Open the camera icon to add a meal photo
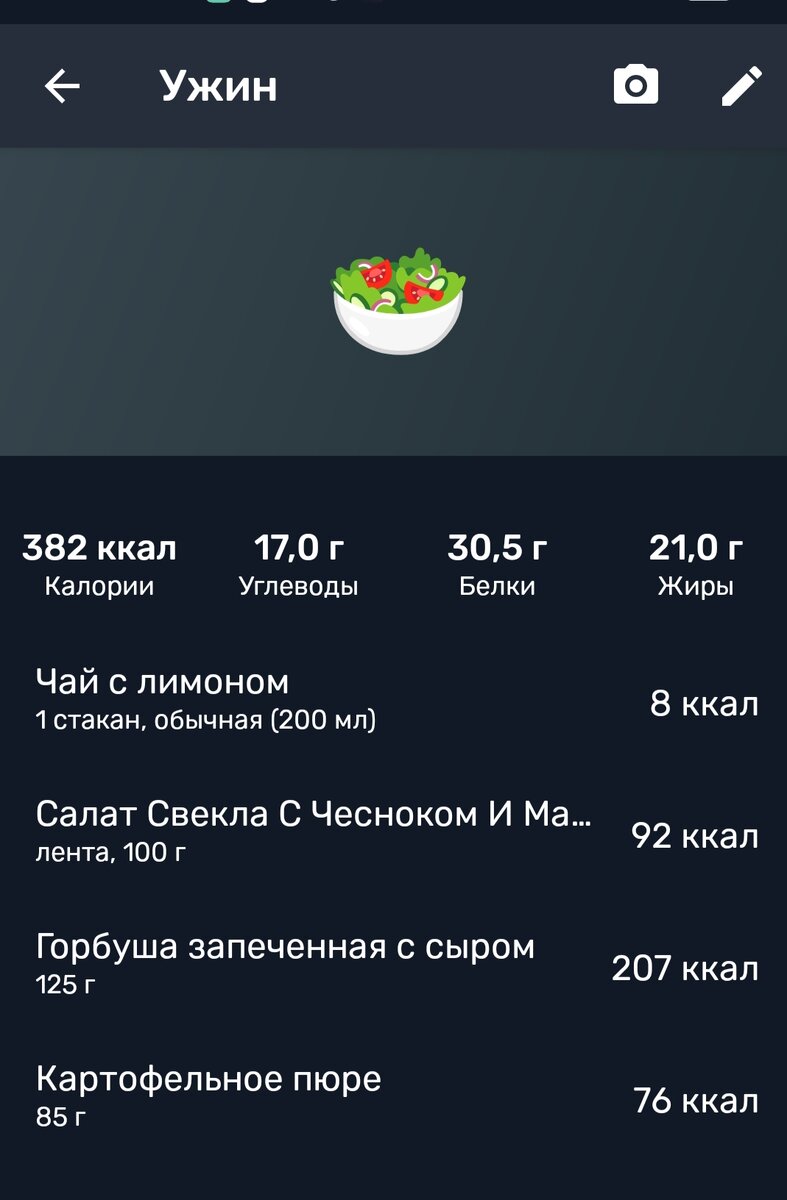This screenshot has height=1200, width=787. [636, 85]
